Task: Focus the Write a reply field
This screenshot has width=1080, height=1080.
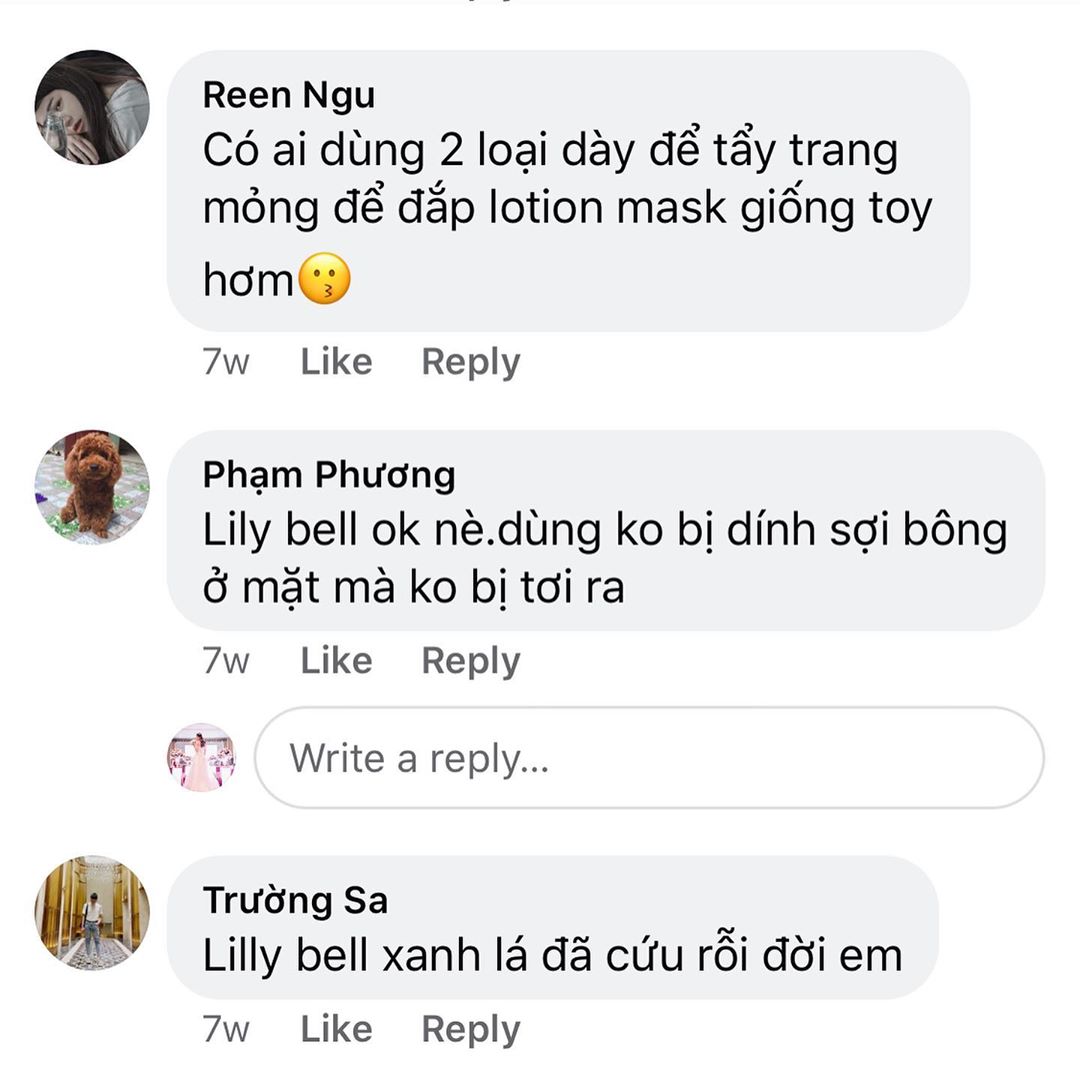Action: click(648, 758)
